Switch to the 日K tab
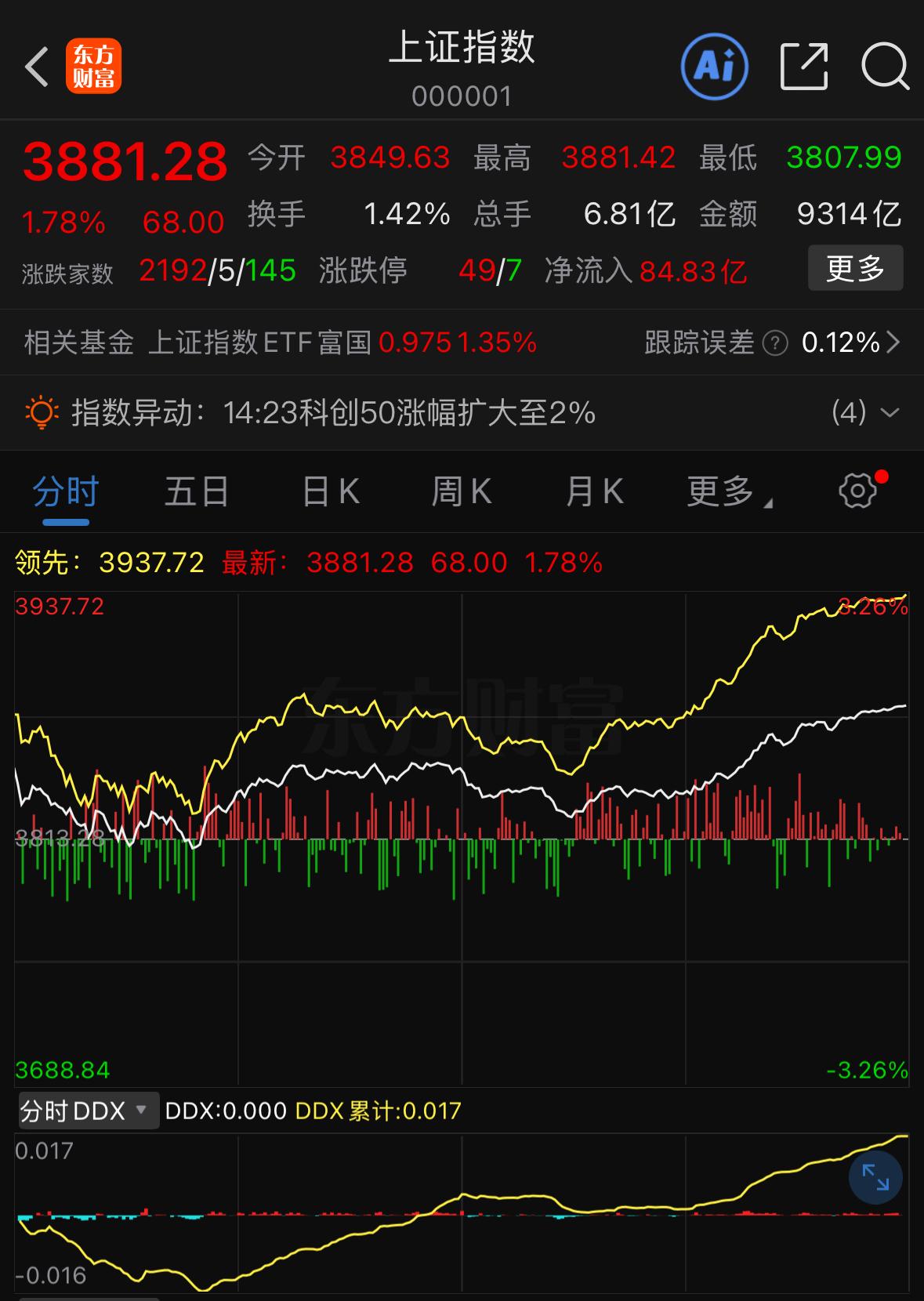Screen dimensions: 924x1301 (x=329, y=491)
